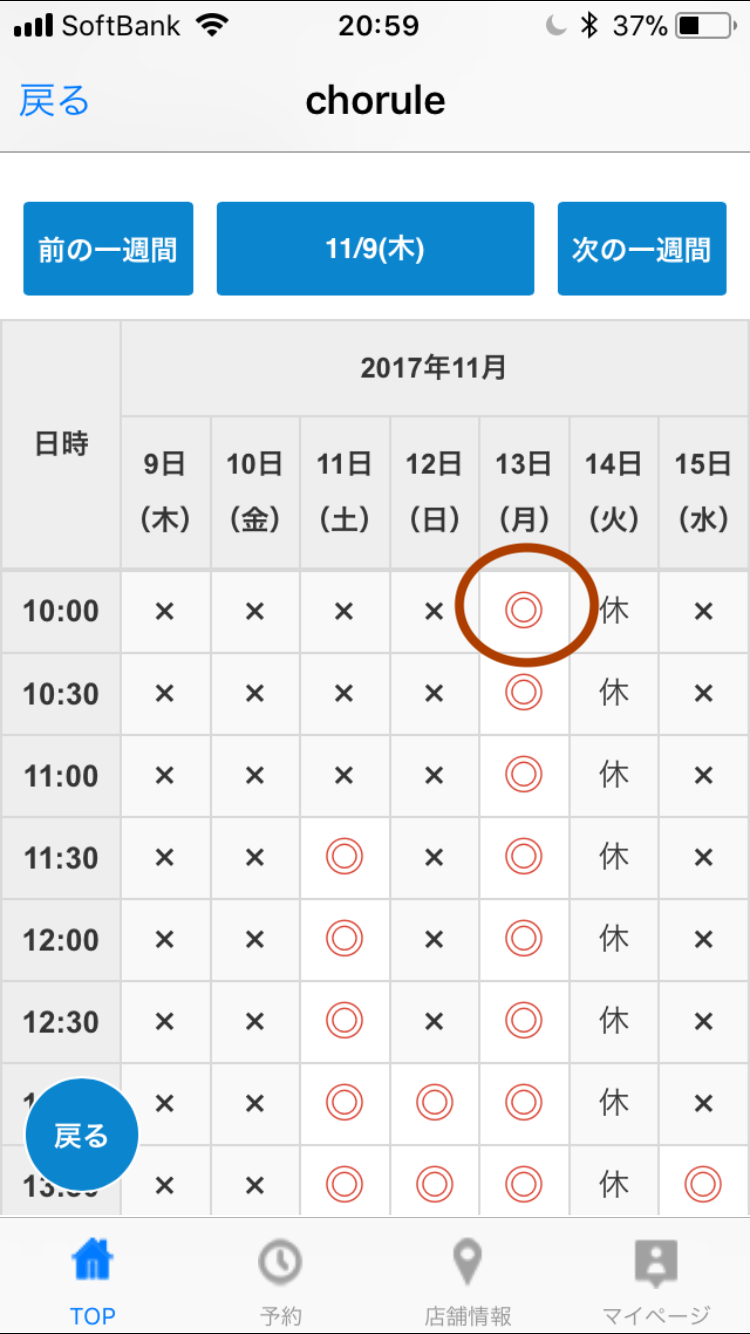Pick the 12:00 slot on 11日(土)
The image size is (750, 1334).
click(x=344, y=938)
